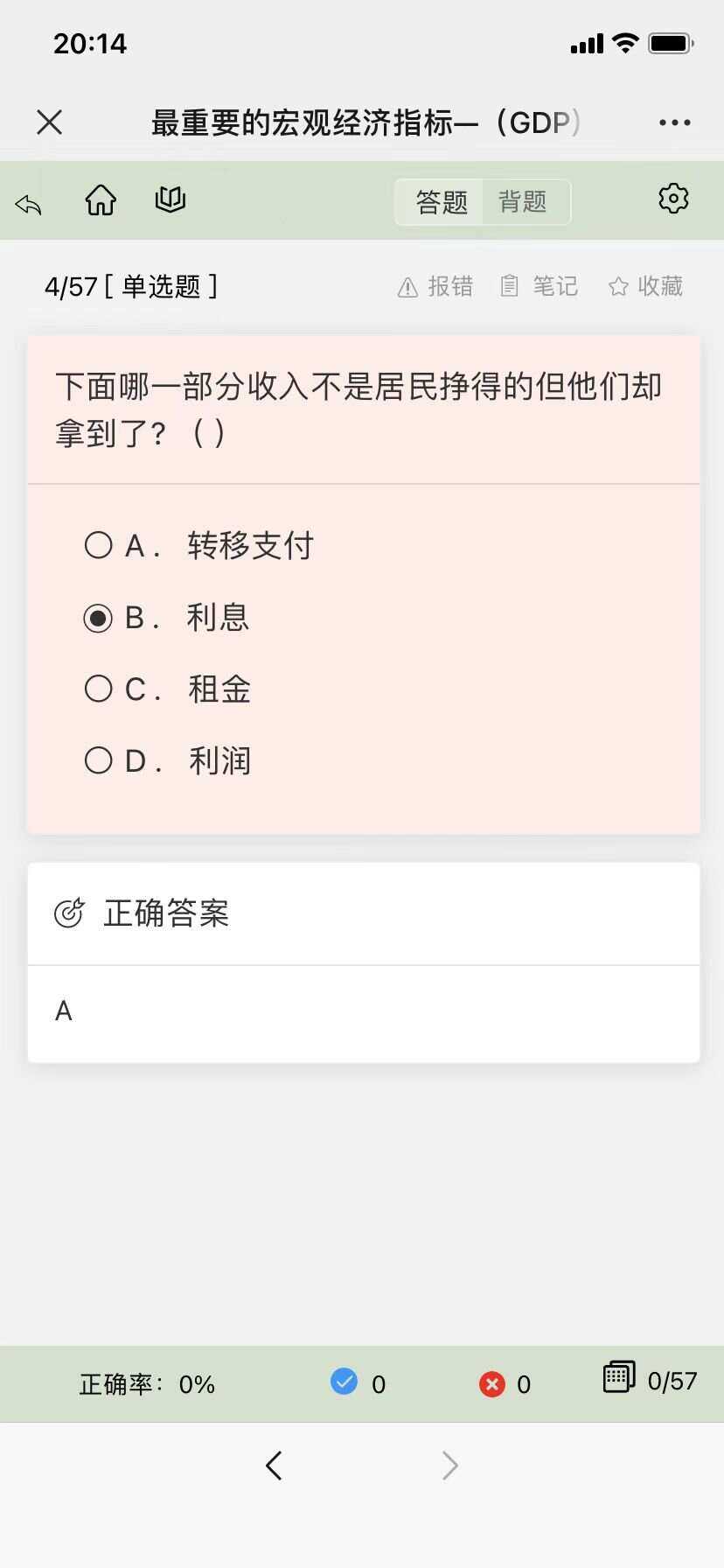Open the home icon in the top toolbar
This screenshot has width=724, height=1568.
pyautogui.click(x=100, y=199)
